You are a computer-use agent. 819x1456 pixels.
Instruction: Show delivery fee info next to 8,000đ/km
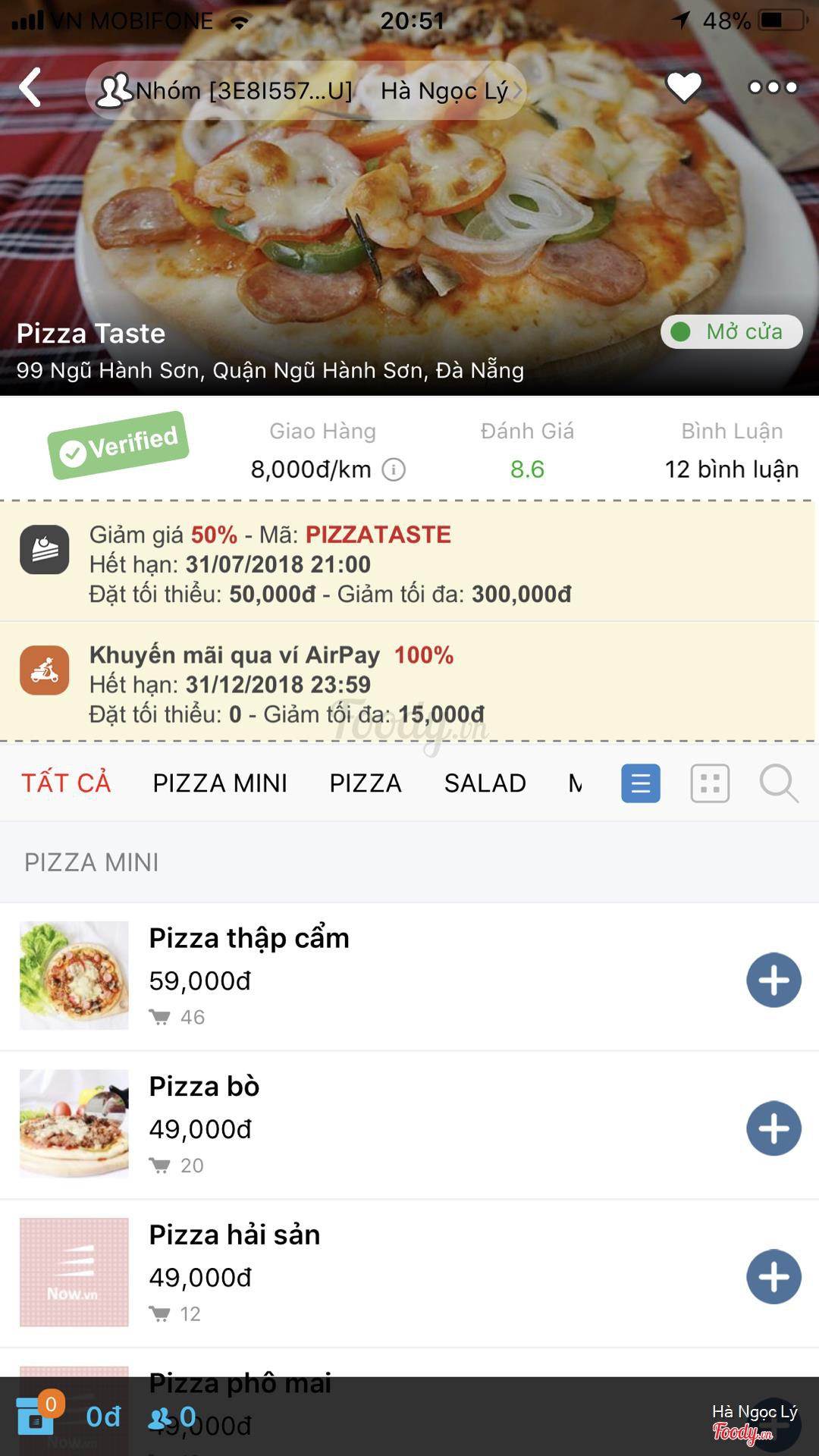[x=394, y=470]
